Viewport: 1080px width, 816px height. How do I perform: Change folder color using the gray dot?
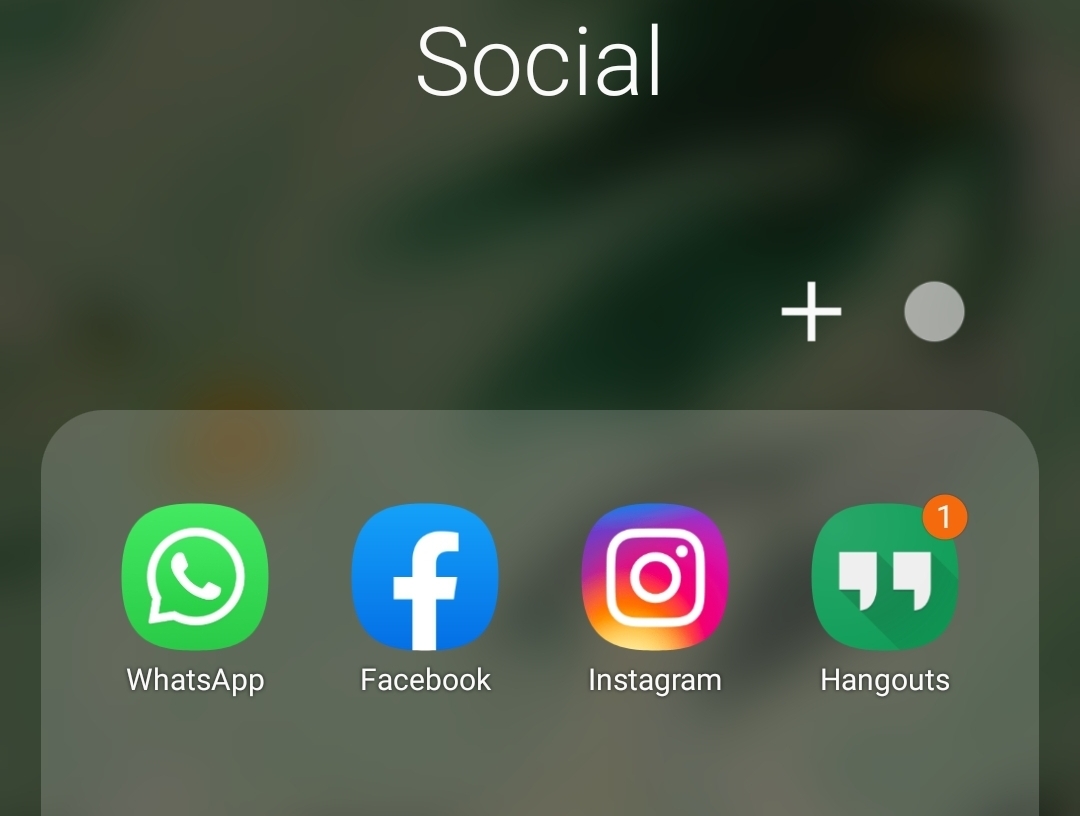[934, 312]
